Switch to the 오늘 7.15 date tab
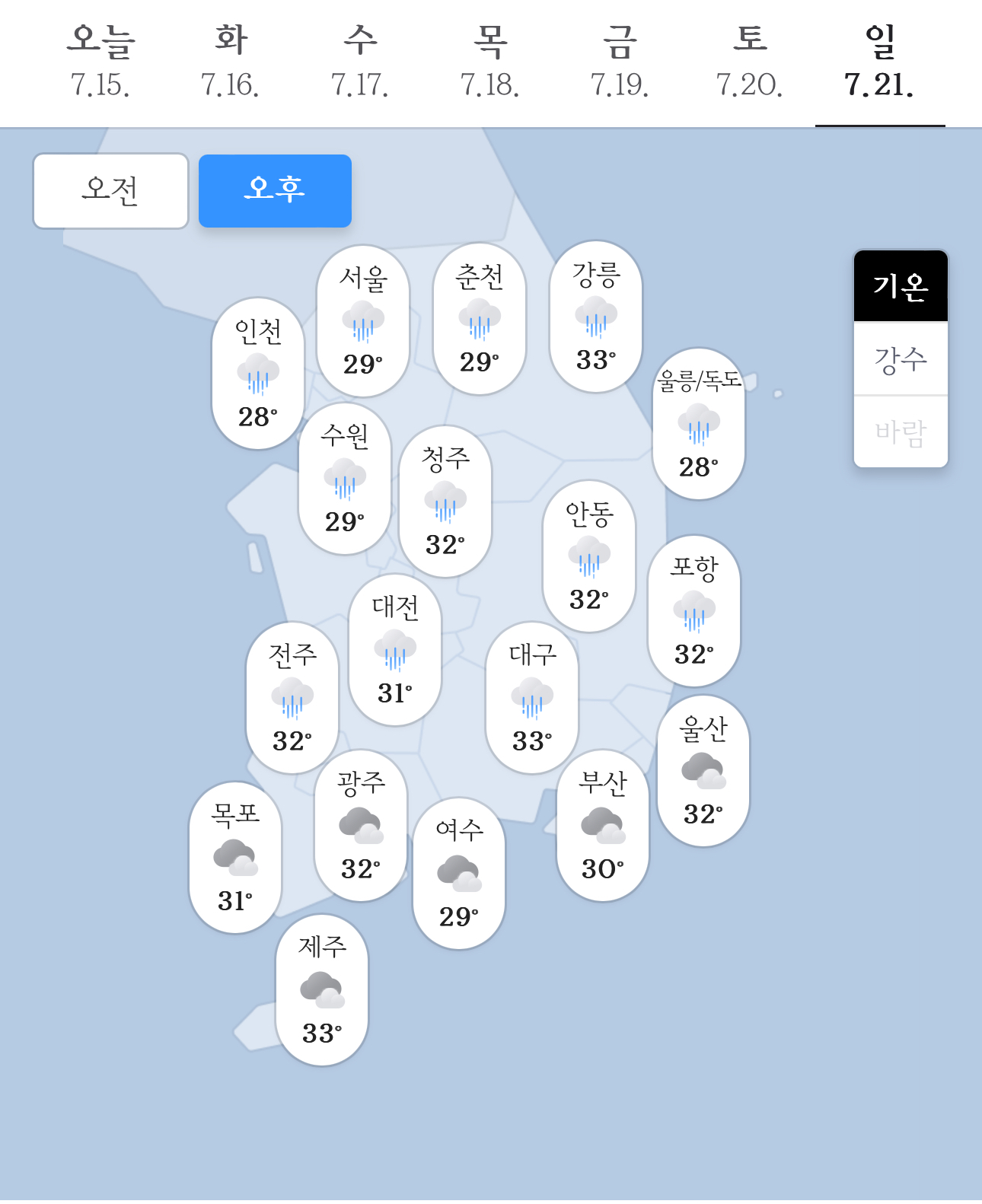 pos(100,62)
